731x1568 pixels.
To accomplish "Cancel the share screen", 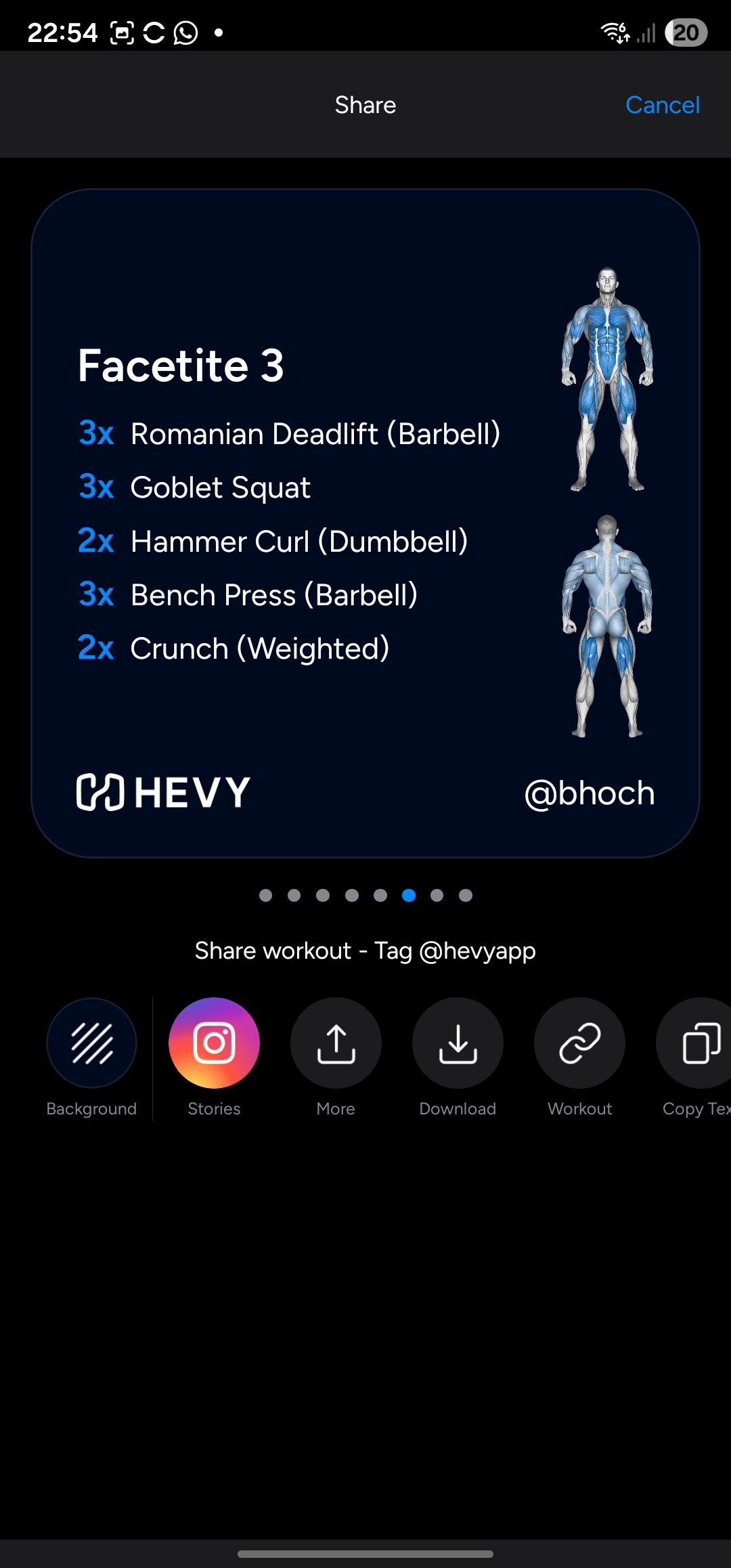I will 662,105.
